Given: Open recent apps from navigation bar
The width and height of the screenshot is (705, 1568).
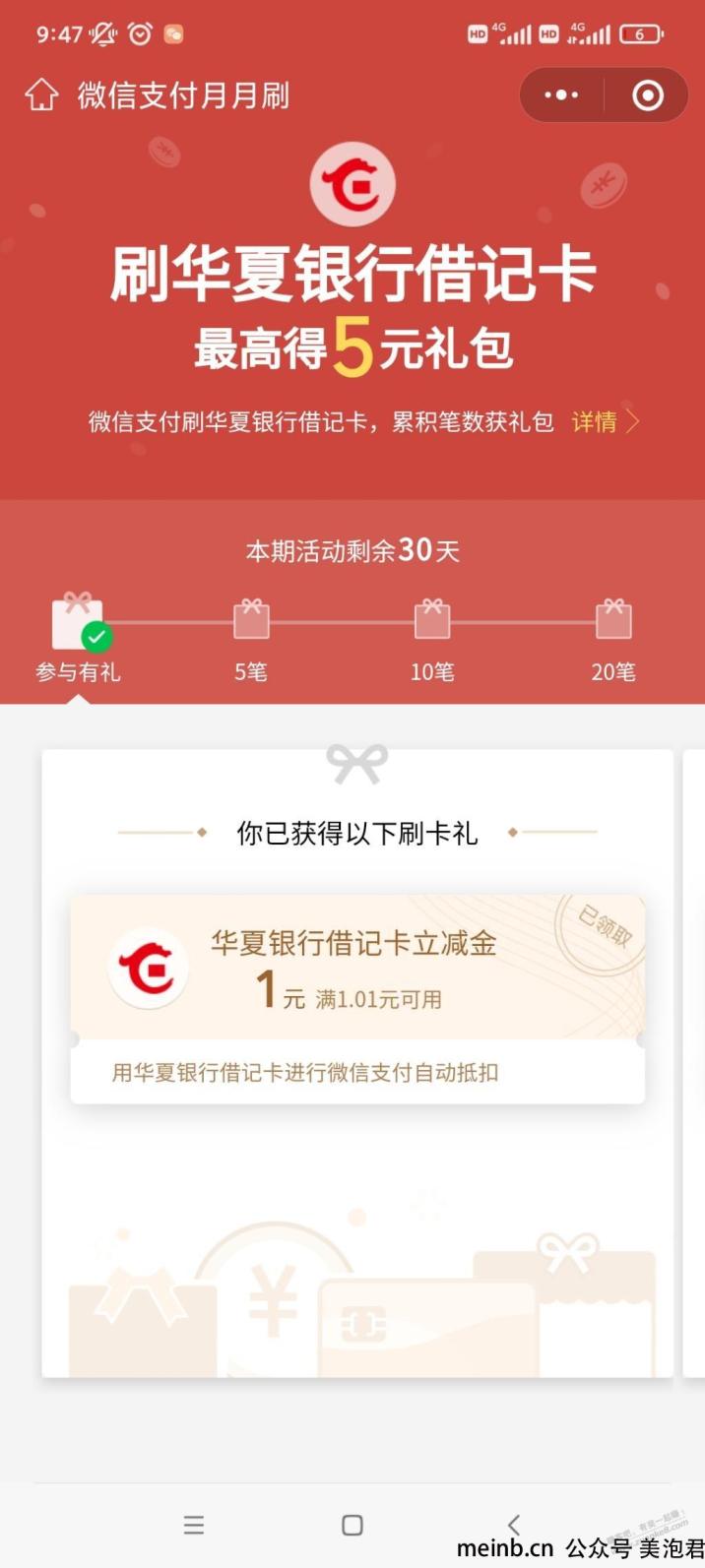Looking at the screenshot, I should click(x=194, y=1525).
